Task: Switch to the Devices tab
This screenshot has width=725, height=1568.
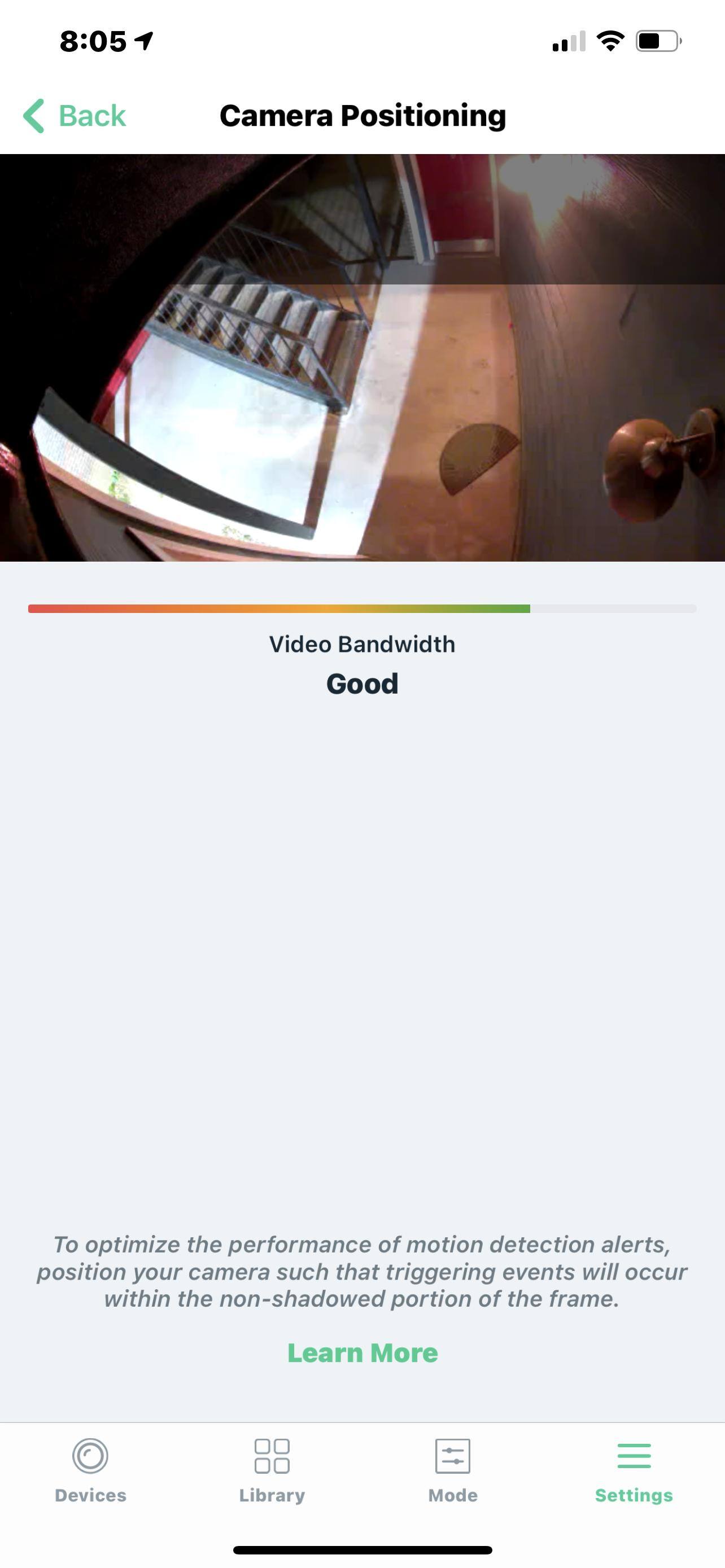Action: pos(90,1469)
